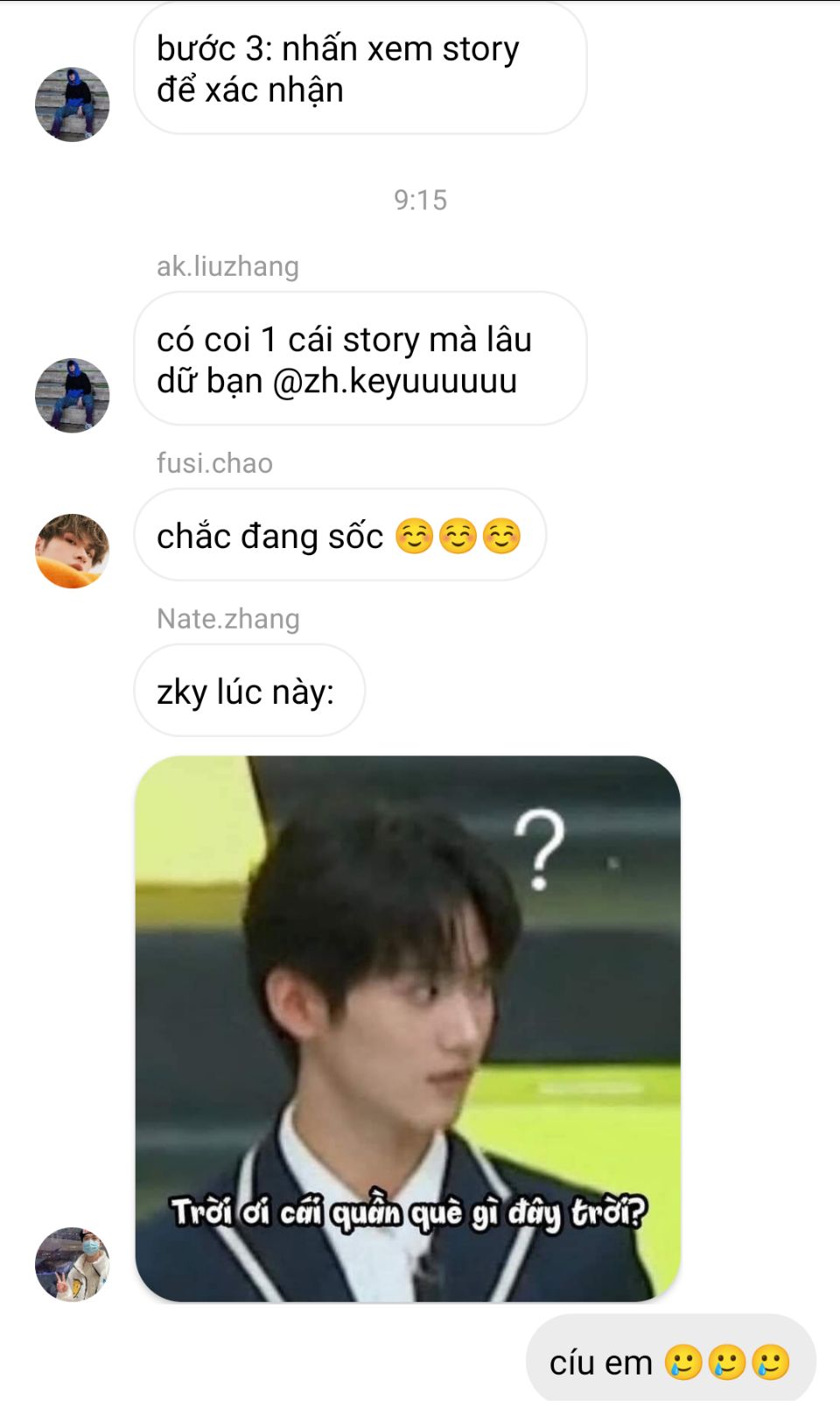
Task: Tap ak.liuzhang's avatar beside the "có coi 1 cái story" message
Action: click(72, 395)
